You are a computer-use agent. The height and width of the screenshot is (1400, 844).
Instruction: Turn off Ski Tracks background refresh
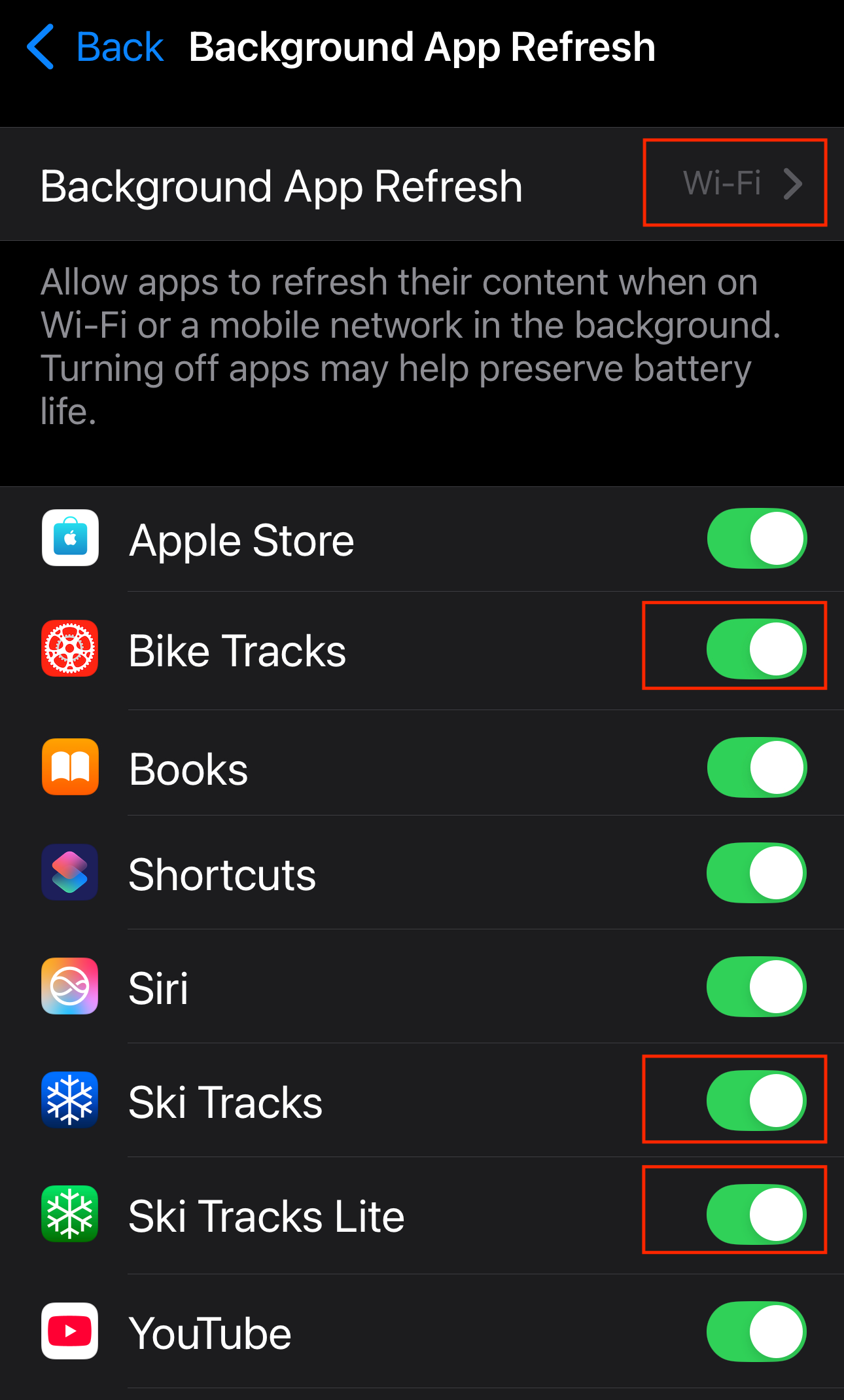(x=756, y=1101)
